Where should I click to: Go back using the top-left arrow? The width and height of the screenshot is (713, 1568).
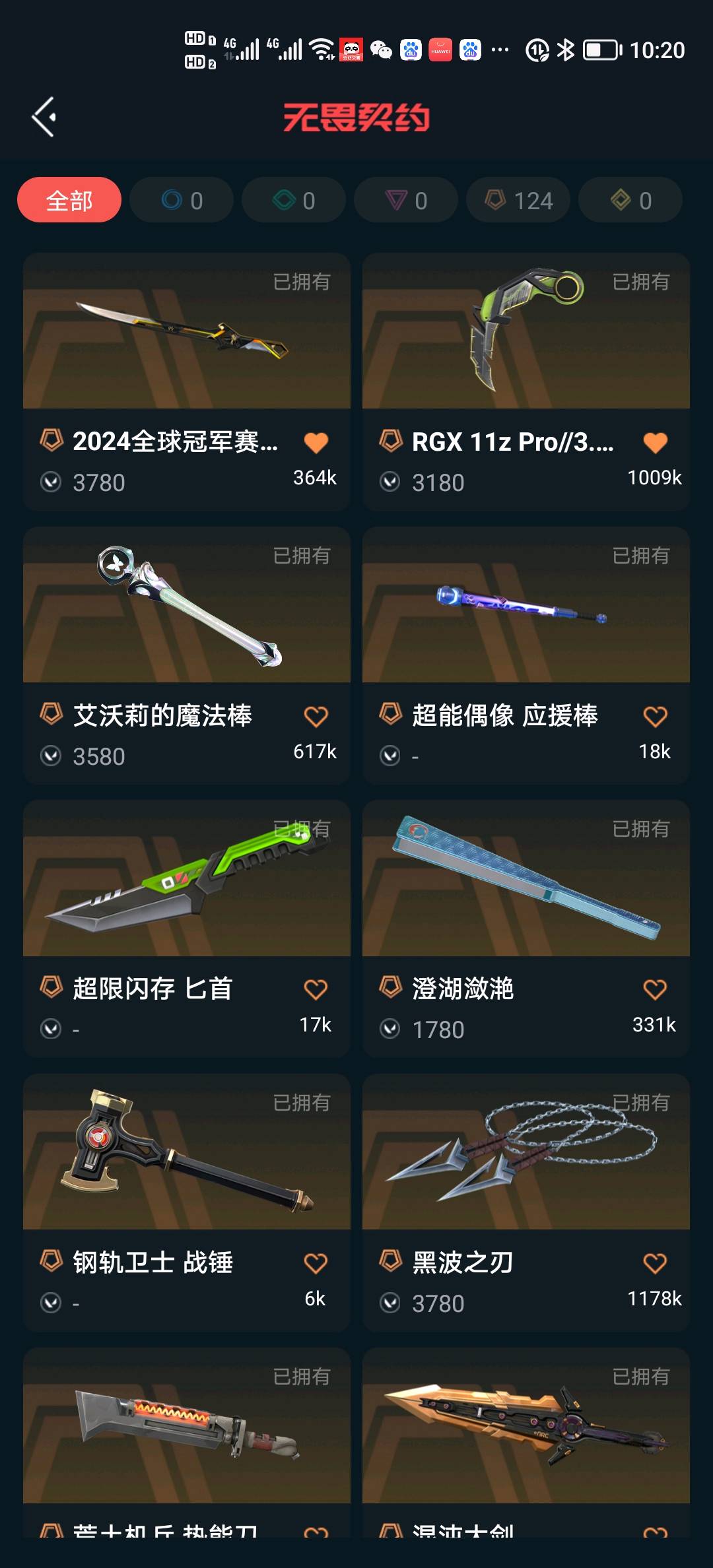point(44,117)
